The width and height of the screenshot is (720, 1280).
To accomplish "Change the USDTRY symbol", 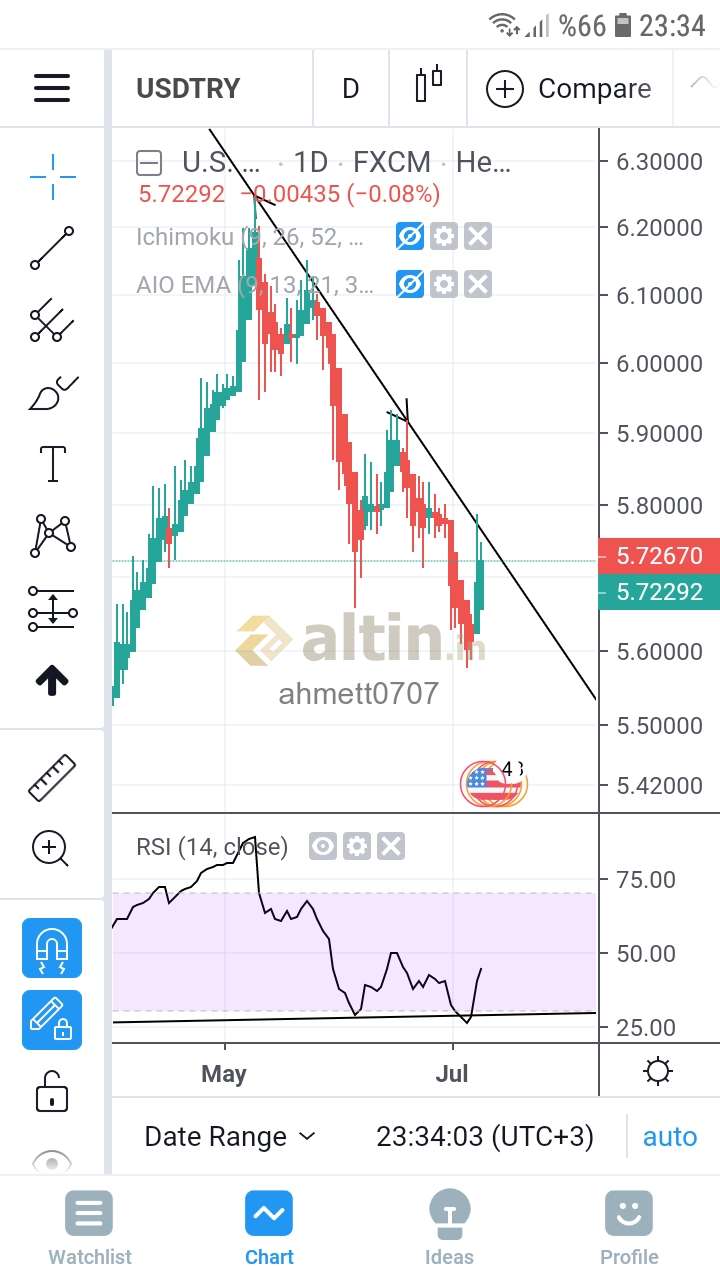I will pos(188,88).
